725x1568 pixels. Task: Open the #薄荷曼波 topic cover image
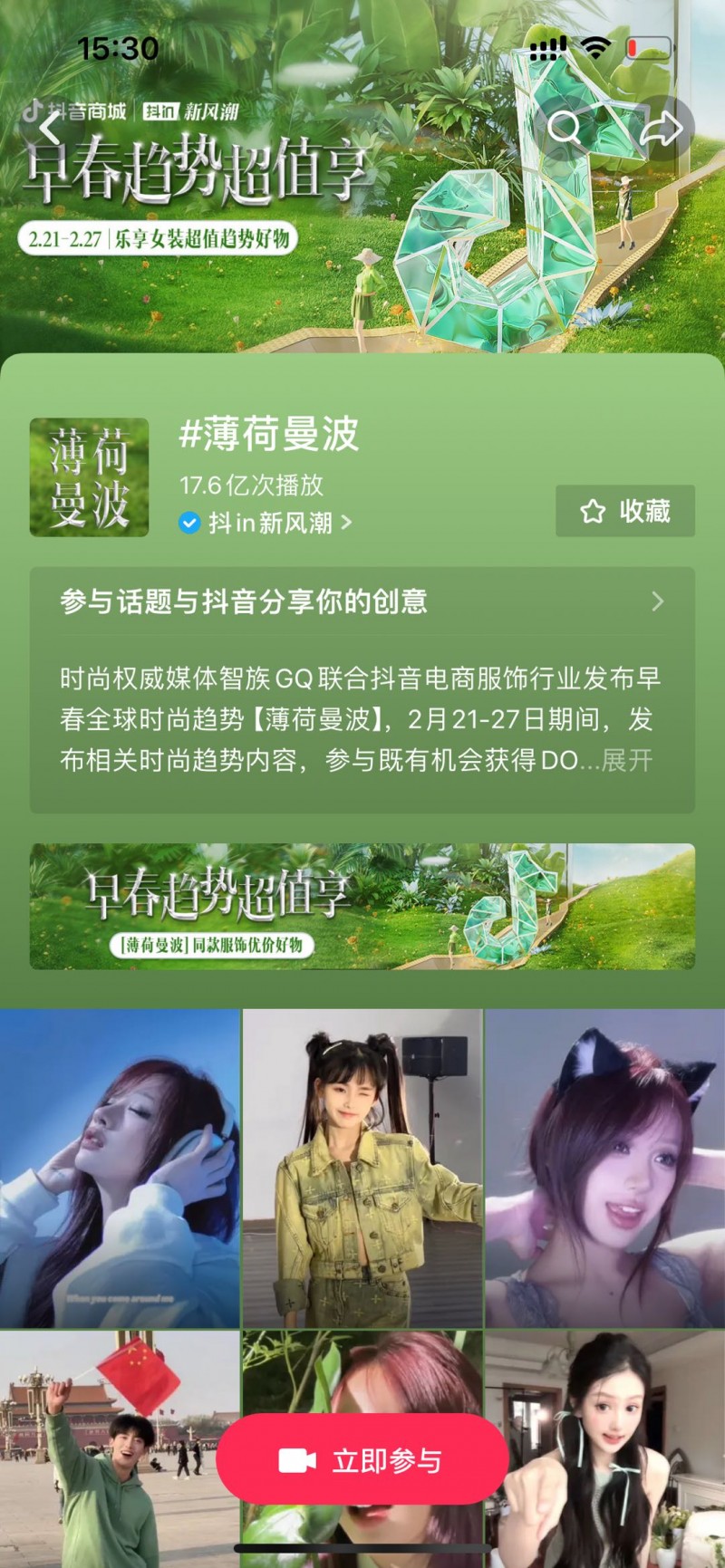tap(89, 477)
